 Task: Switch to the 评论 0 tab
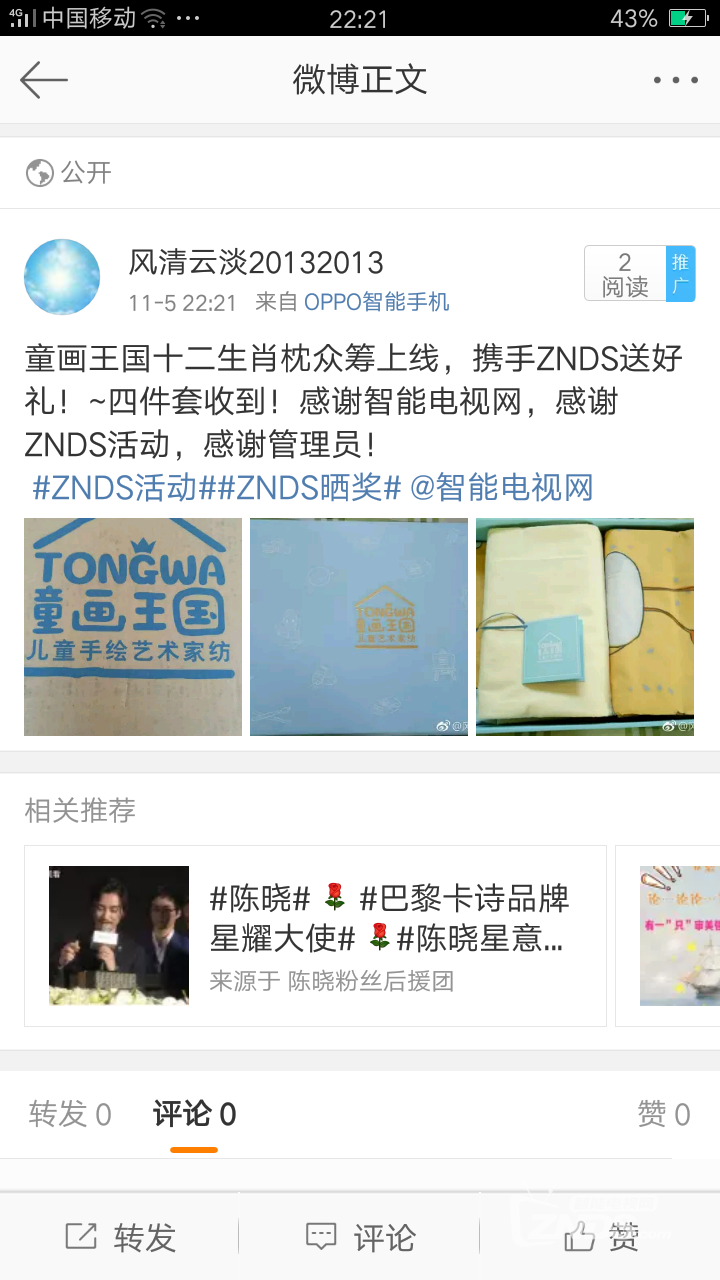click(x=194, y=1114)
